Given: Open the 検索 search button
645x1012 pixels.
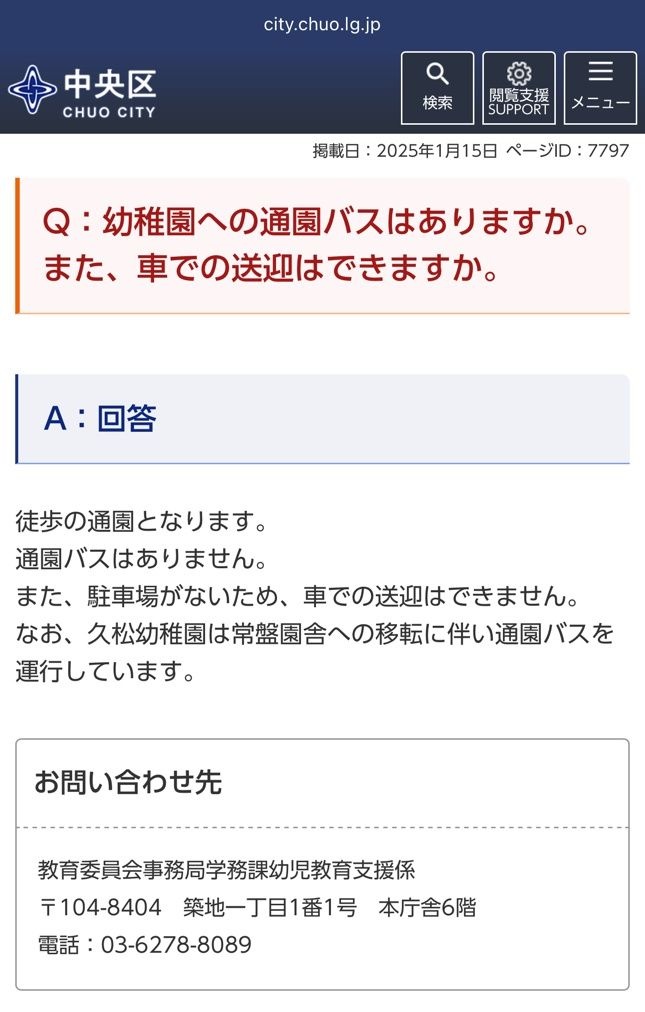Looking at the screenshot, I should point(437,88).
